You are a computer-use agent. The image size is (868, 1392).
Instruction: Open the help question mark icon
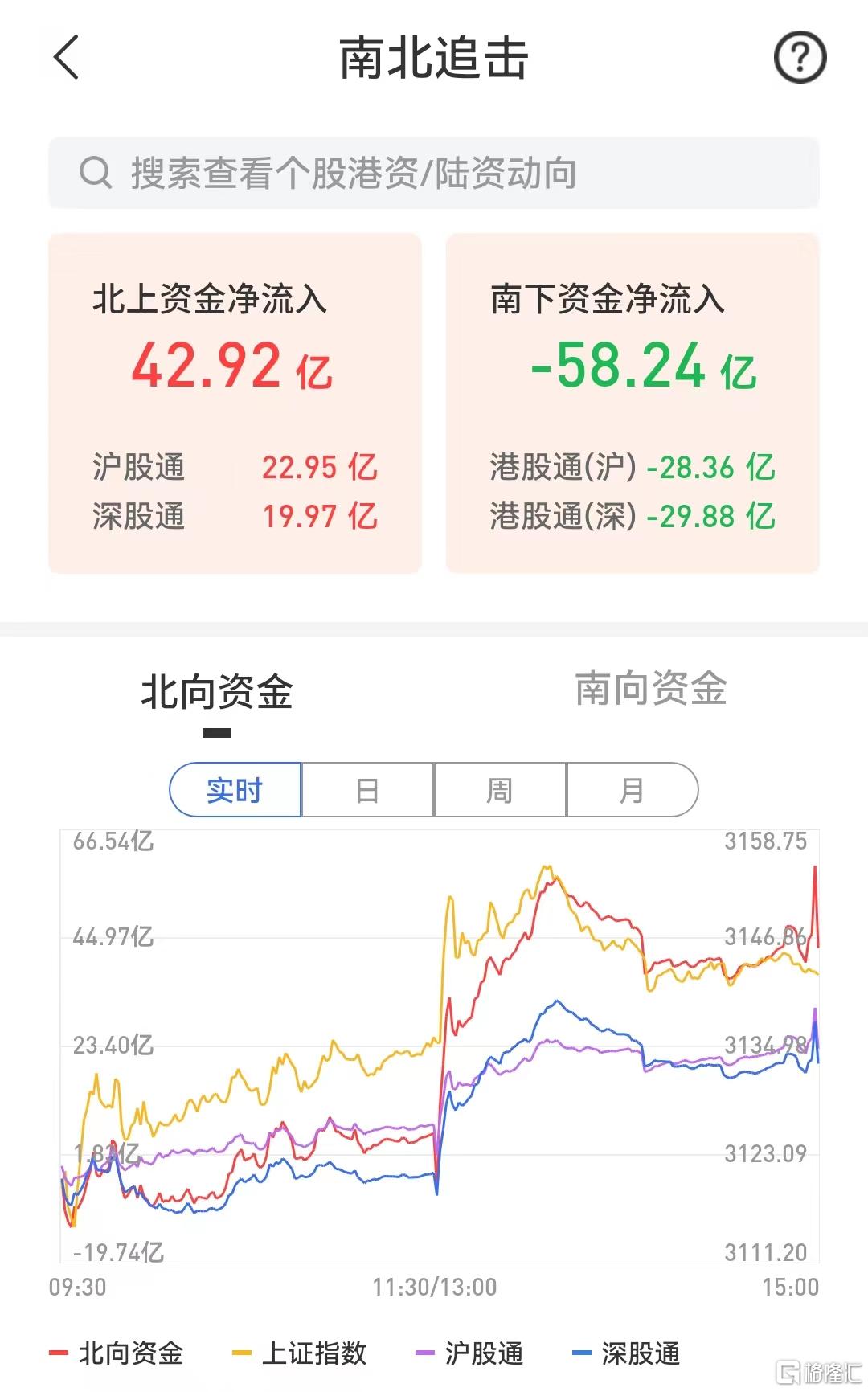coord(800,57)
